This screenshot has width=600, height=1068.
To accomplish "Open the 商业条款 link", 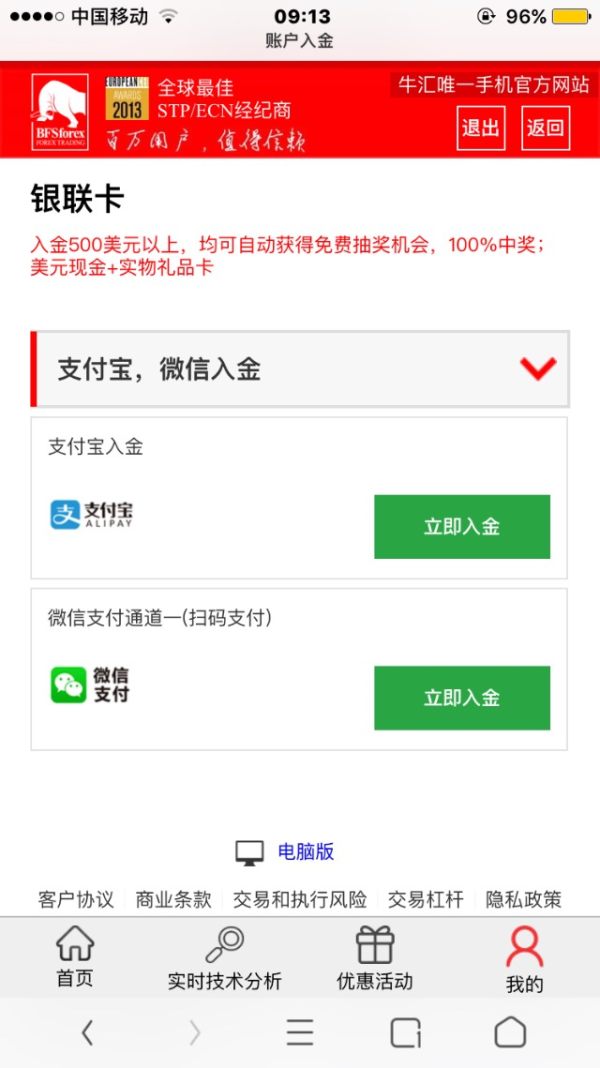I will [174, 899].
